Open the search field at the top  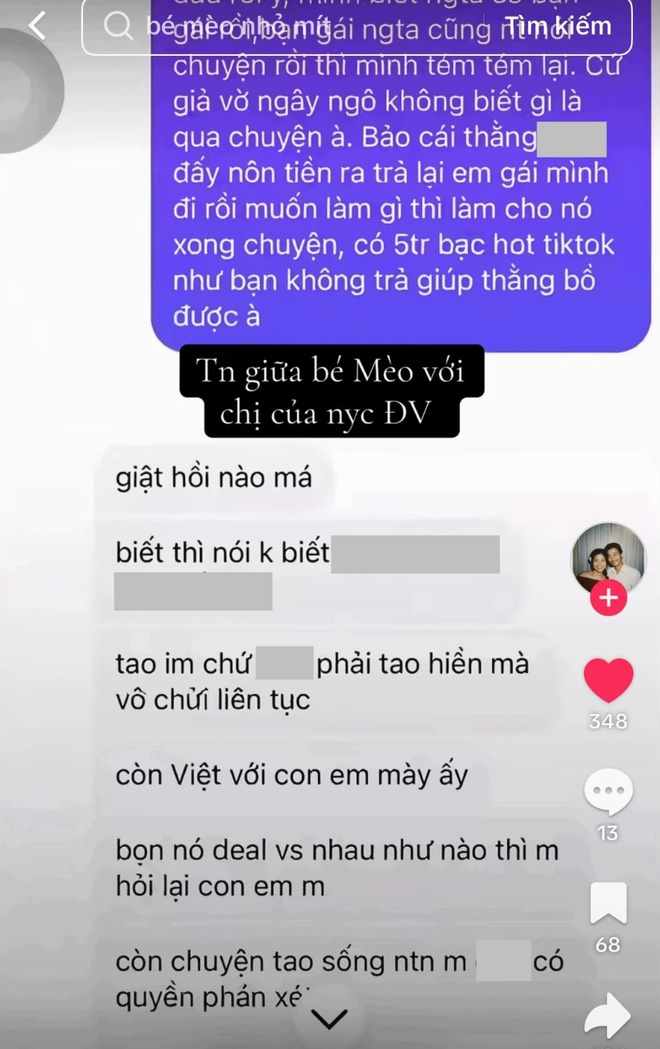click(290, 28)
